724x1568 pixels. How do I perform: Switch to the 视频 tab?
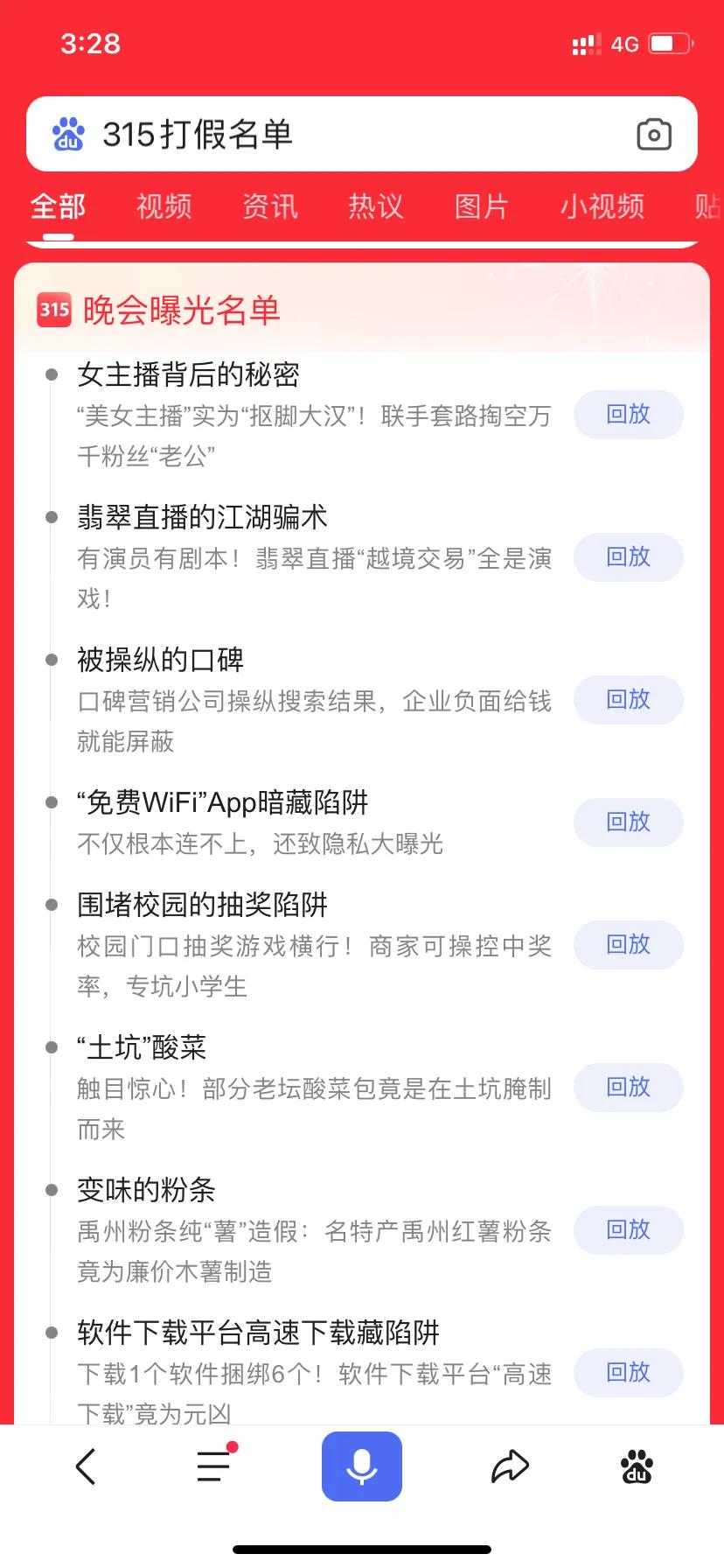[164, 206]
